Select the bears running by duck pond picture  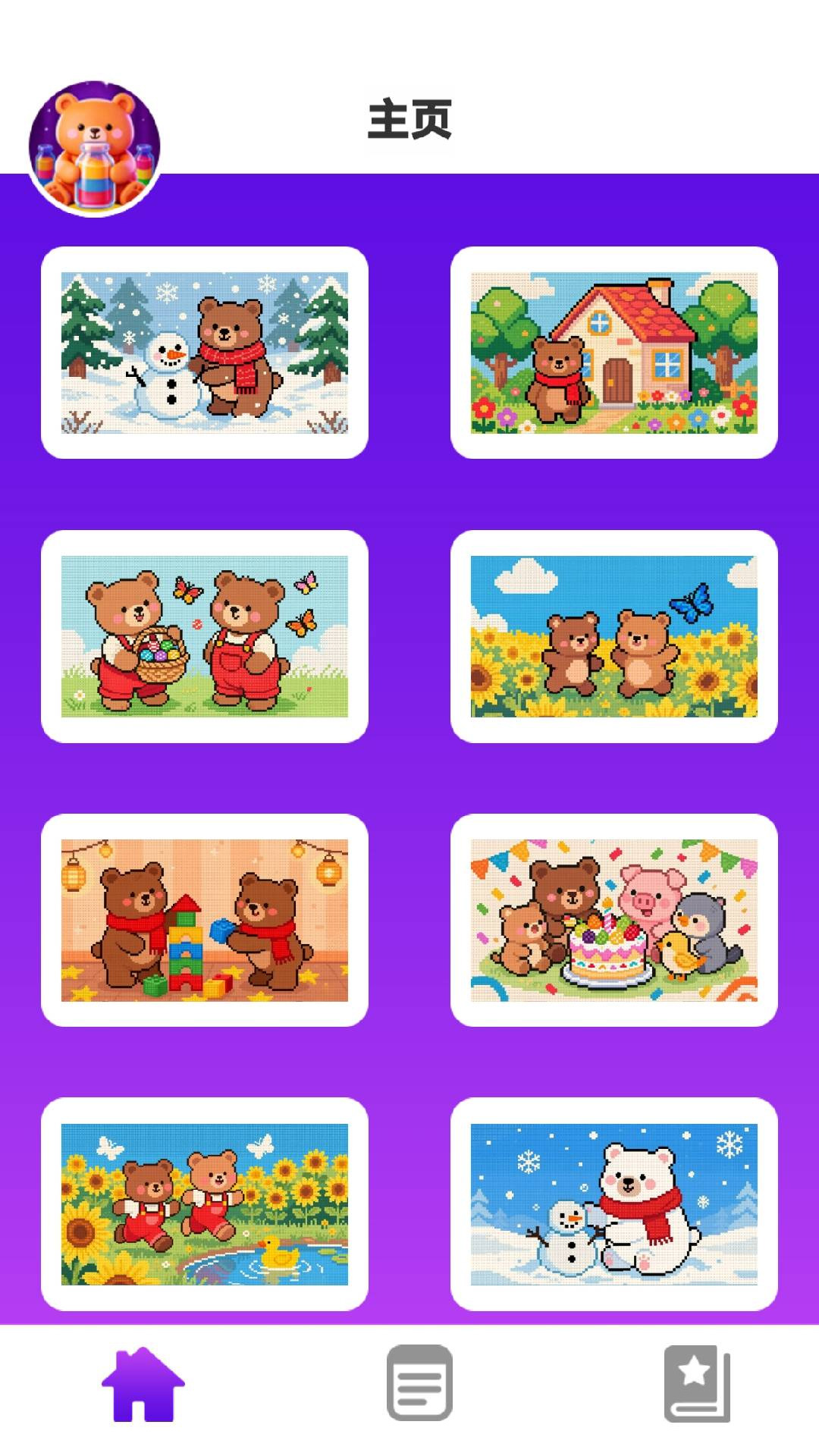(205, 1204)
